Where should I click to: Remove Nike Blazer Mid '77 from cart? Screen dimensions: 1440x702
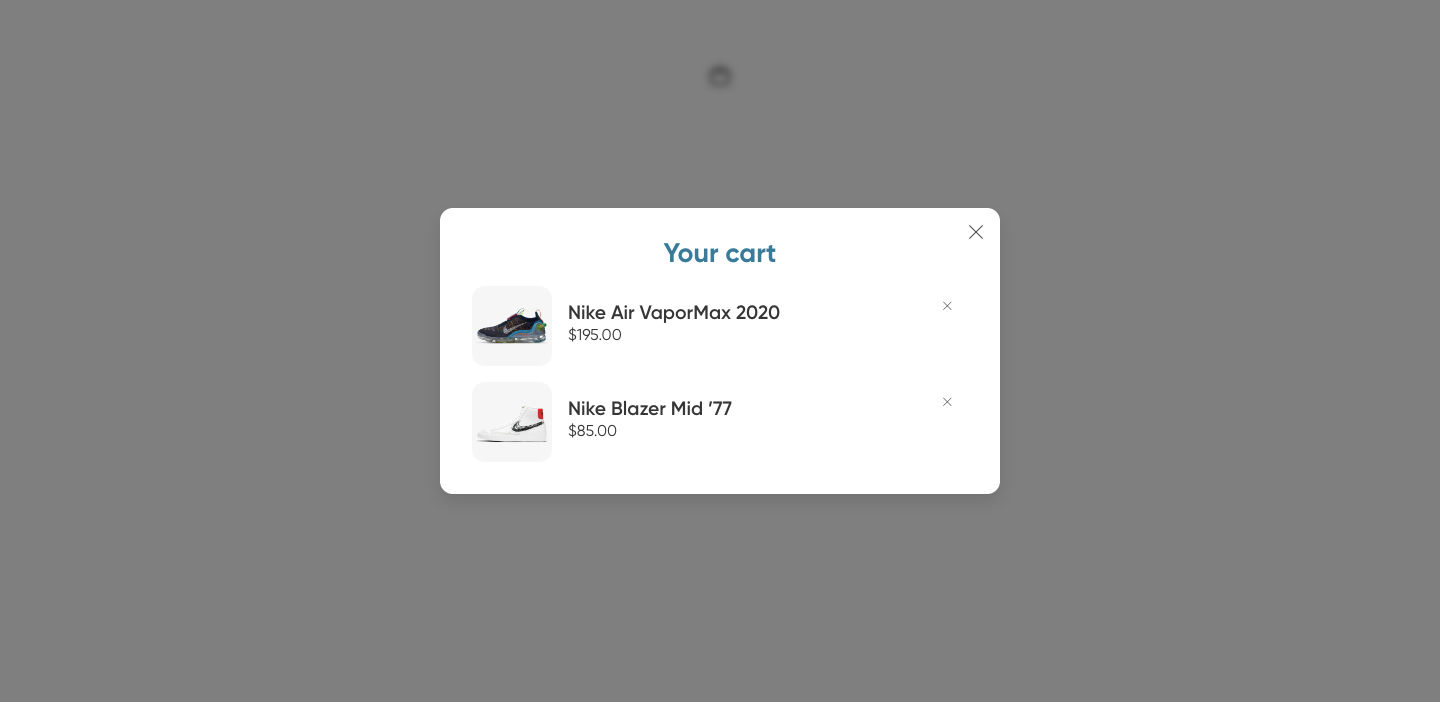(x=947, y=402)
